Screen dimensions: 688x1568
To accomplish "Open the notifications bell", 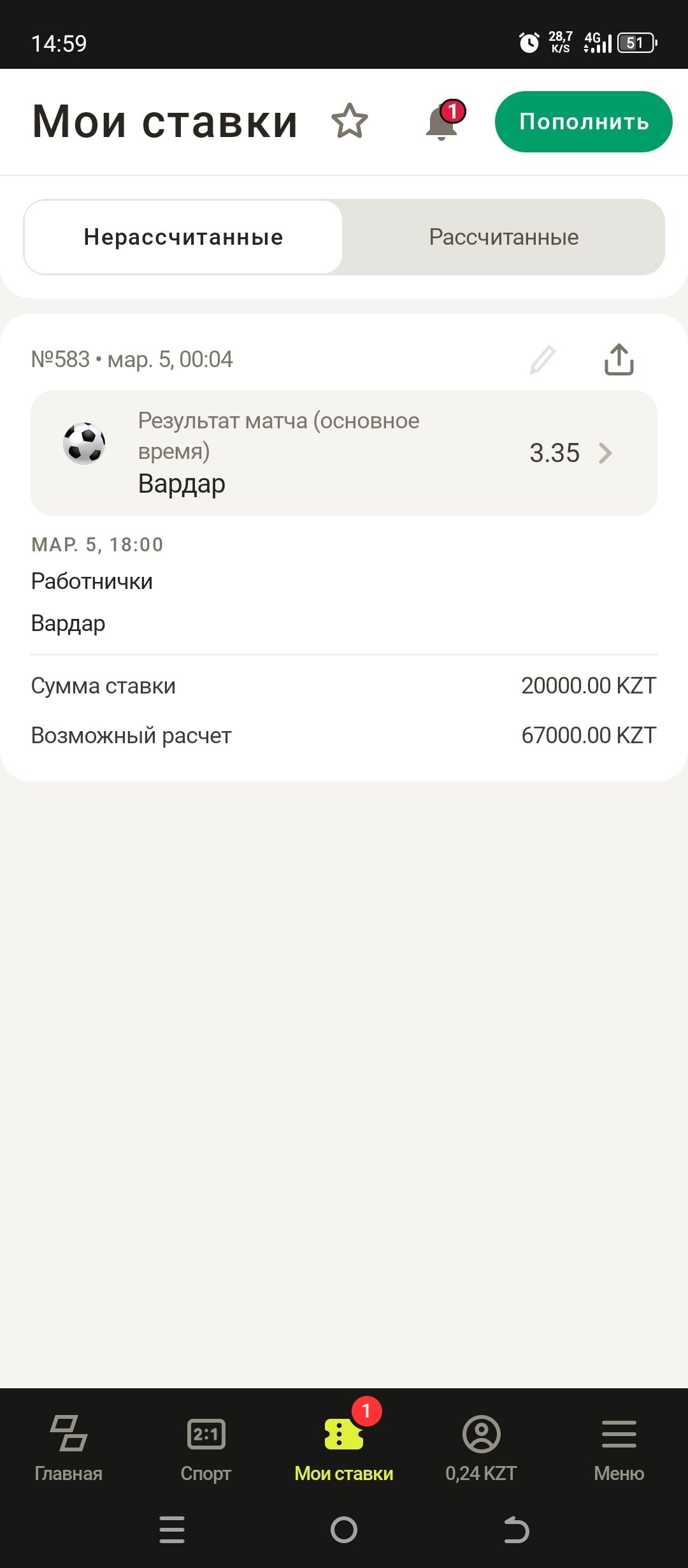I will pos(442,122).
